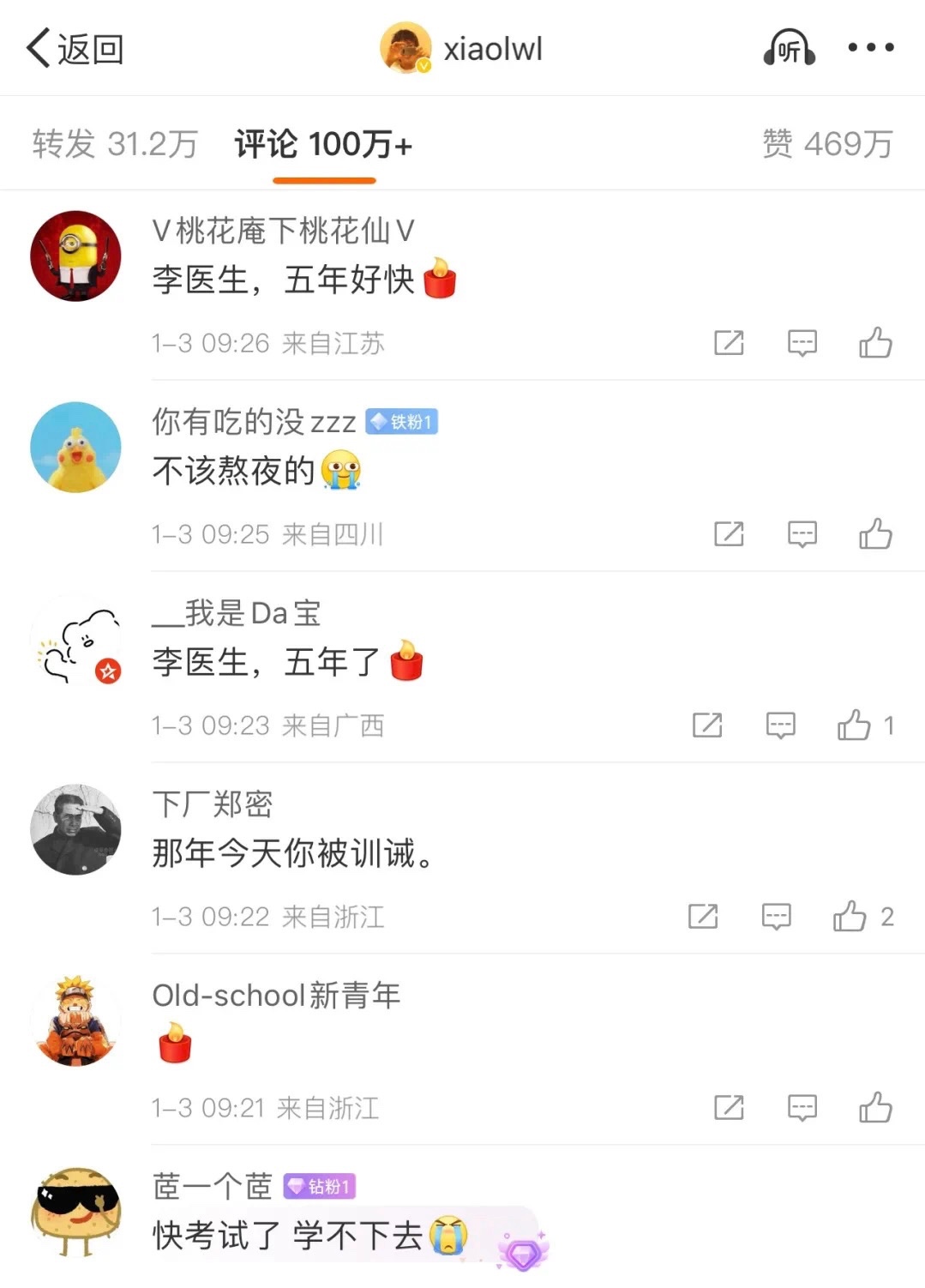This screenshot has height=1288, width=925.
Task: Open the username 苉一个苉
Action: [212, 1186]
